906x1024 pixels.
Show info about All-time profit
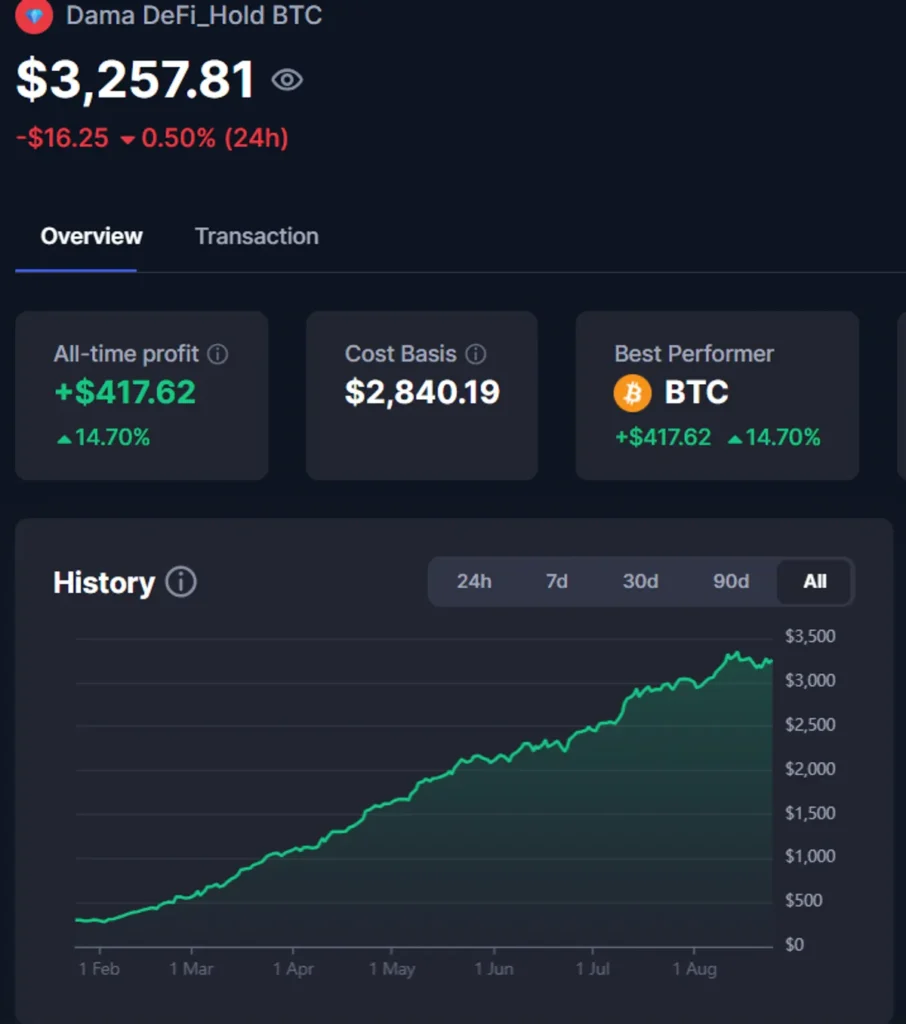218,354
